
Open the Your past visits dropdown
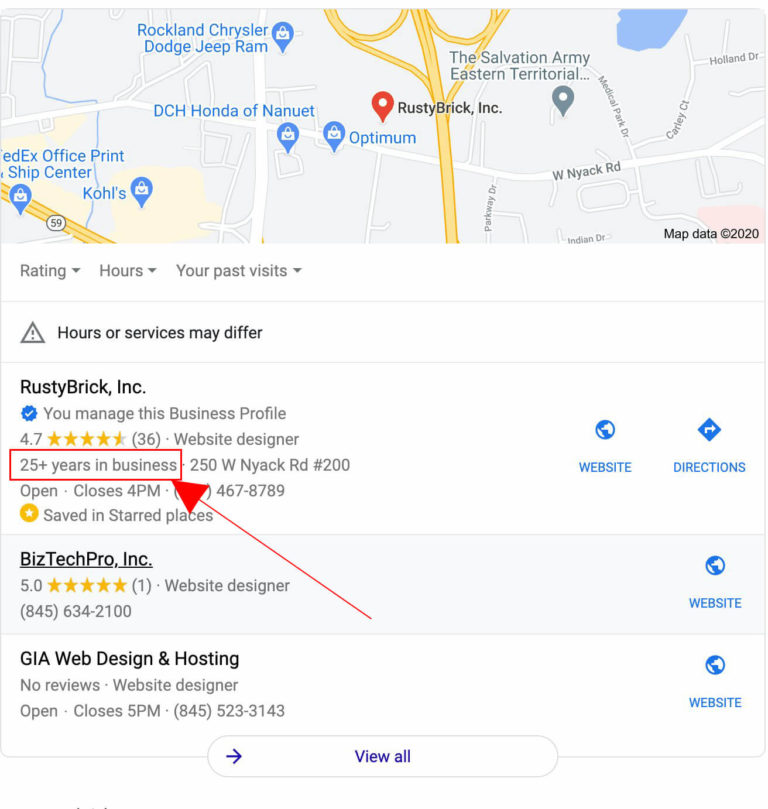(x=238, y=270)
